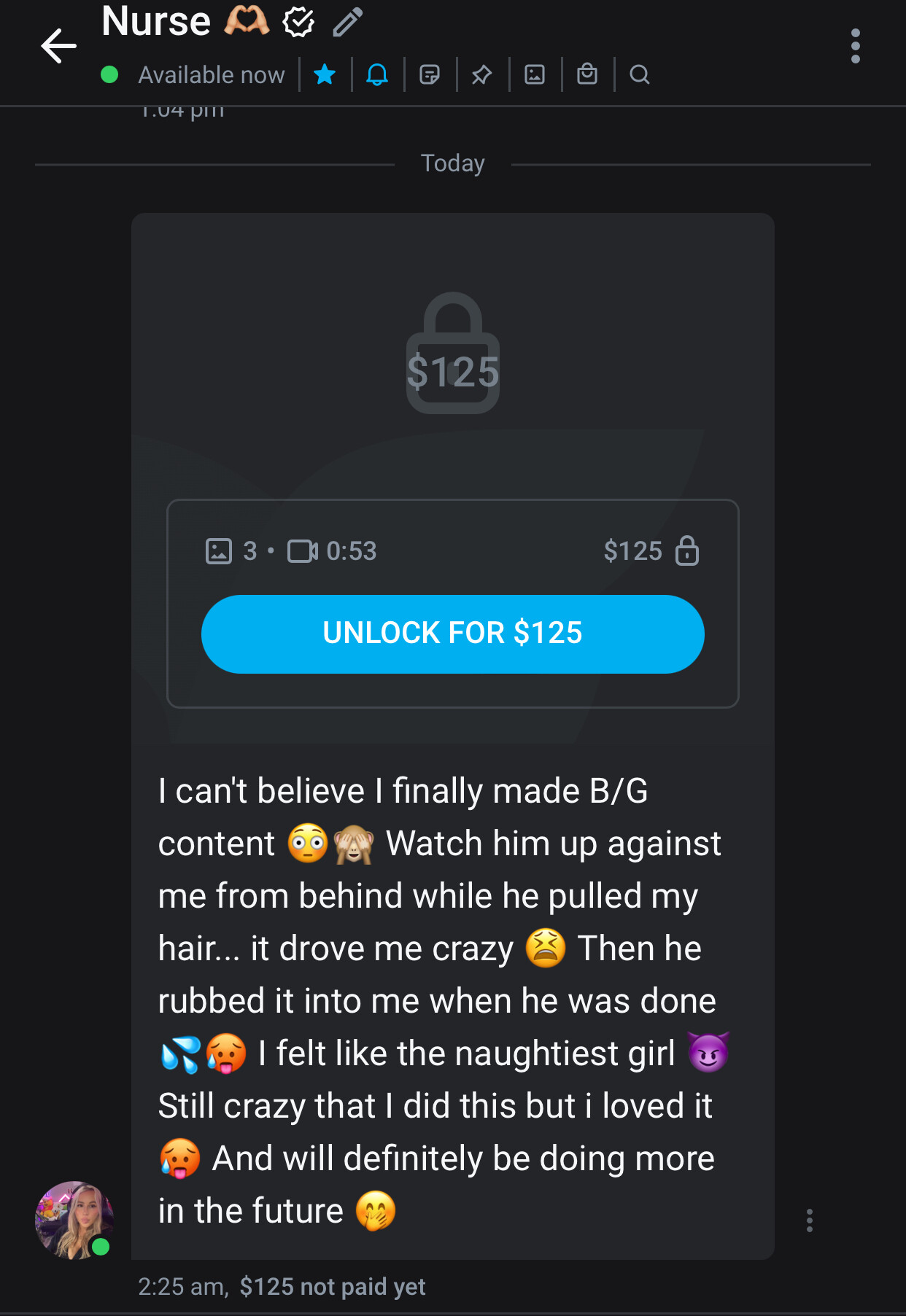The height and width of the screenshot is (1316, 906).
Task: Tap UNLOCK FOR $125 button
Action: (452, 634)
